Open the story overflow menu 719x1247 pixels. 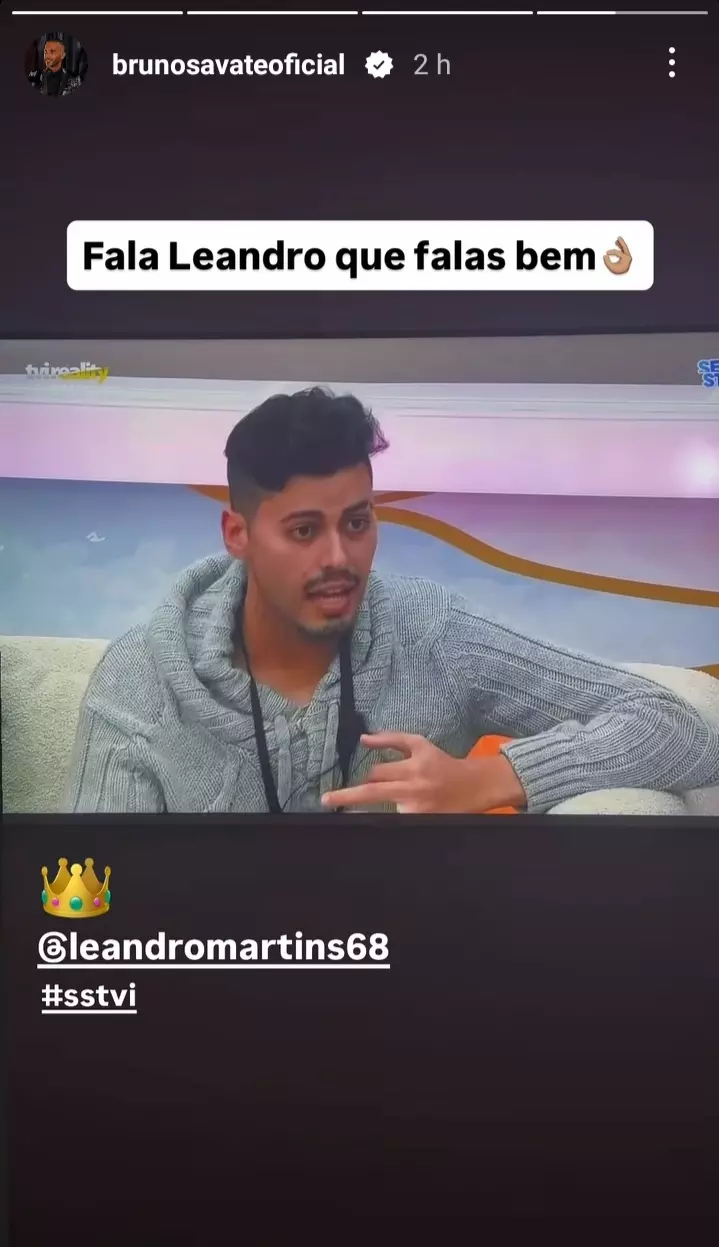click(x=671, y=64)
